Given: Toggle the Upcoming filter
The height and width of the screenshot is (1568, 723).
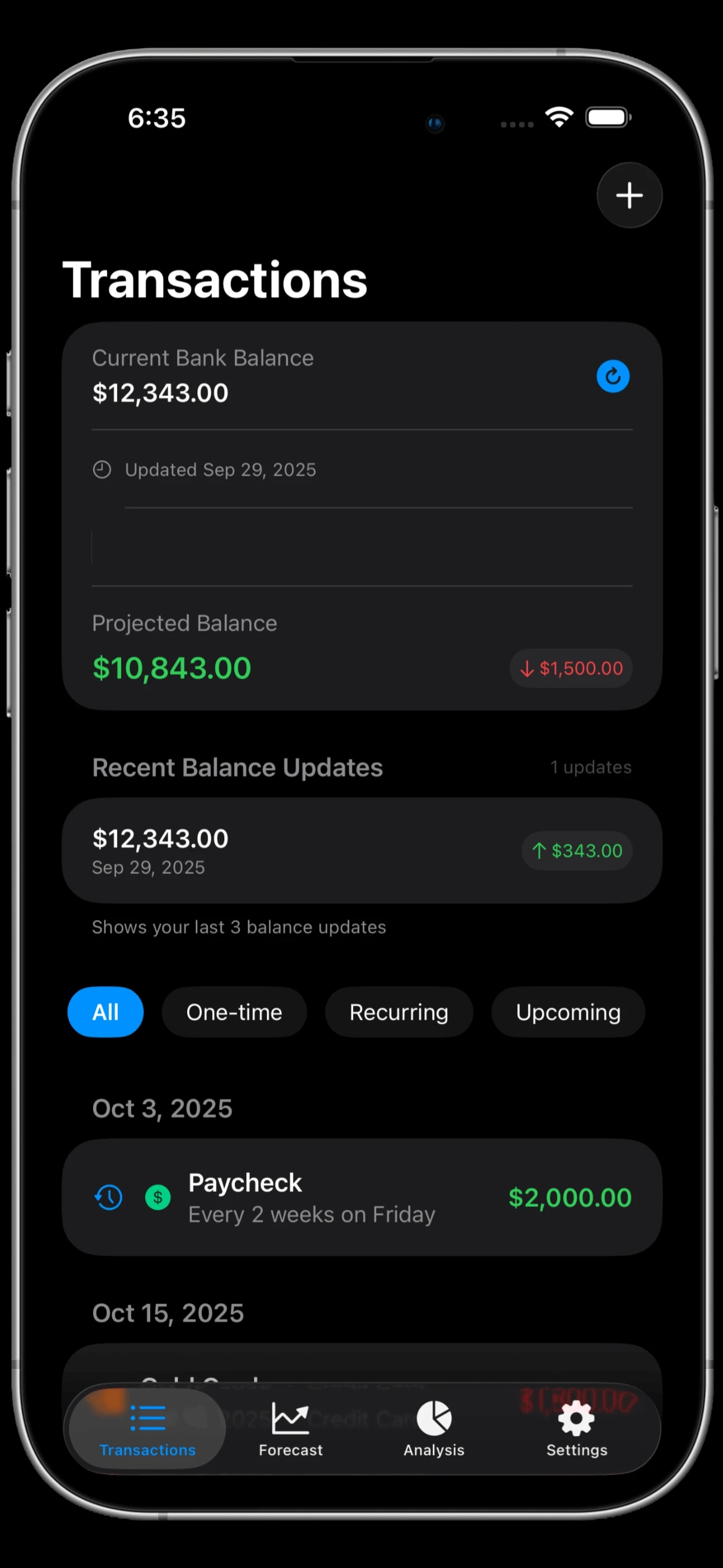Looking at the screenshot, I should point(567,1012).
